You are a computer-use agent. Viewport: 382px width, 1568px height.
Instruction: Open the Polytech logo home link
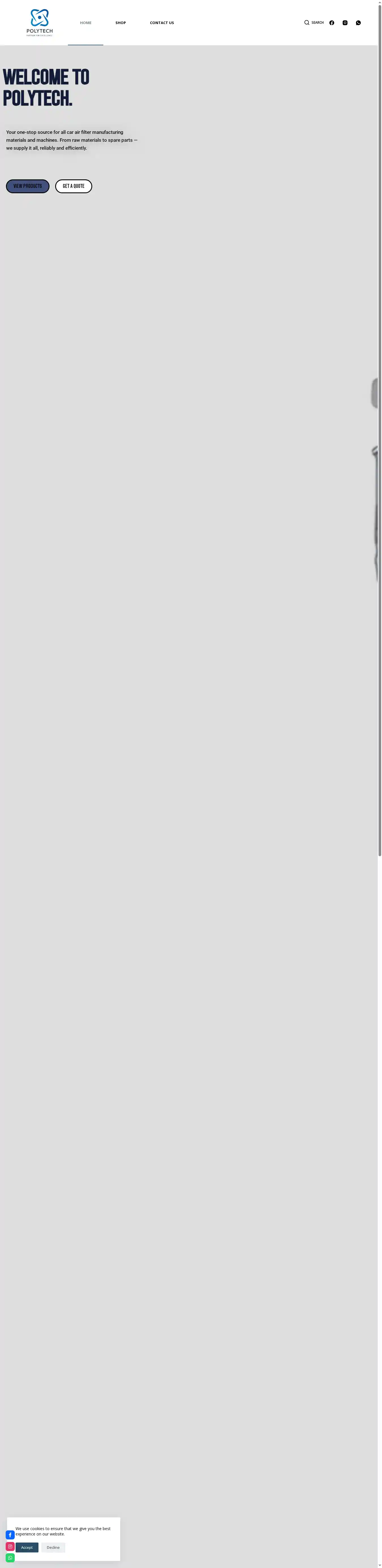[x=40, y=23]
